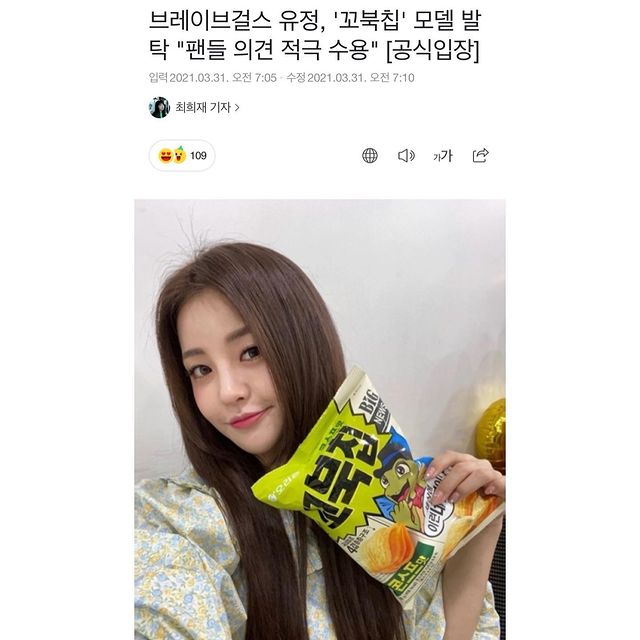Listen to the article with the speaker icon
Image resolution: width=640 pixels, height=640 pixels.
click(x=406, y=155)
